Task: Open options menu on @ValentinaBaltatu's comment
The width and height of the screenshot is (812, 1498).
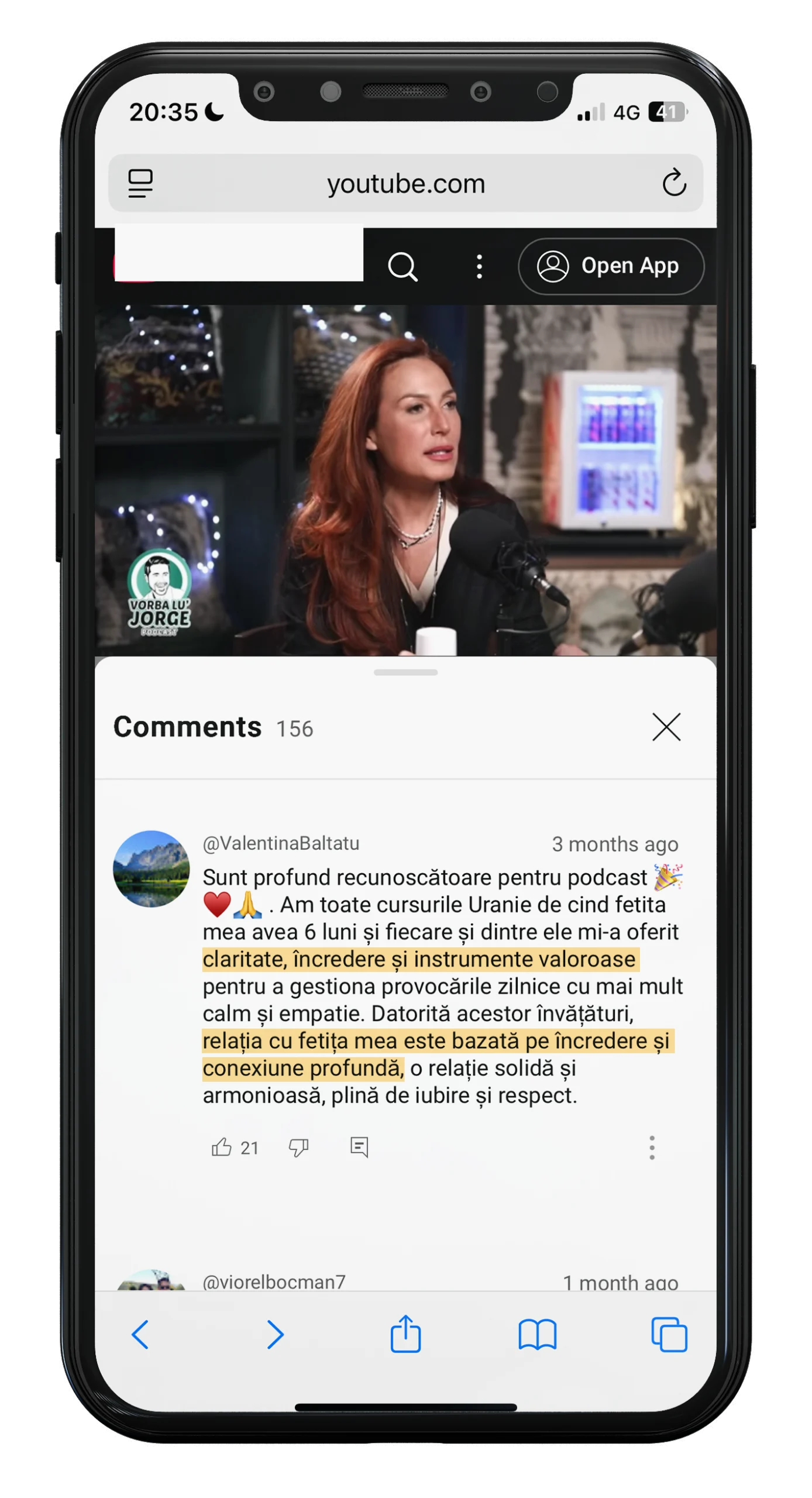Action: click(x=652, y=1147)
